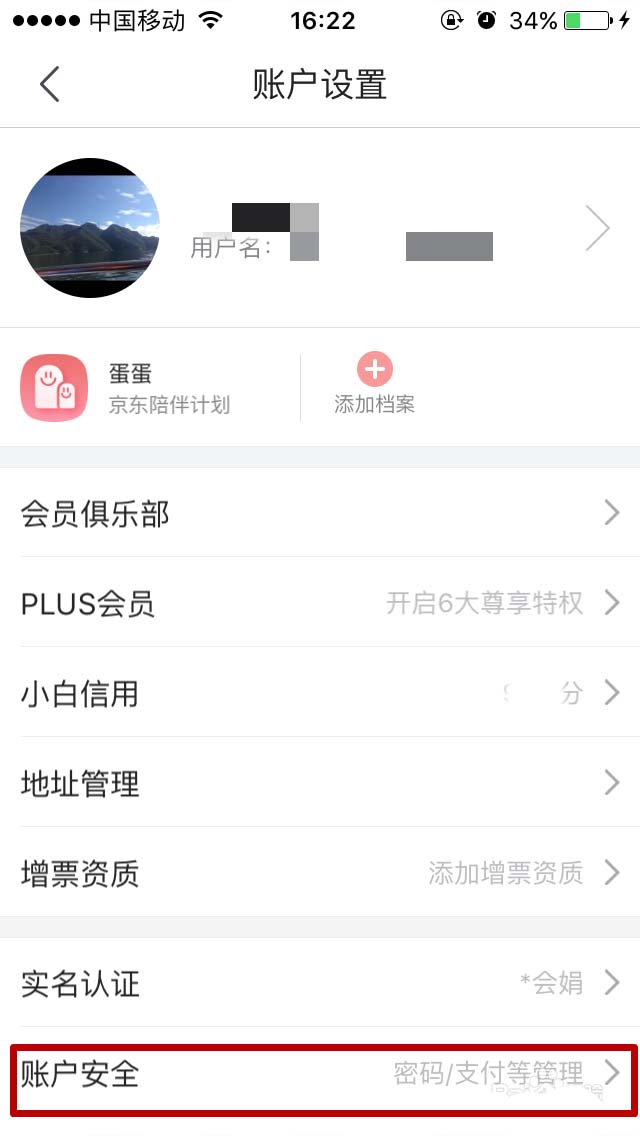Open 账户安全 password and payment settings
The height and width of the screenshot is (1136, 640).
[x=320, y=1074]
